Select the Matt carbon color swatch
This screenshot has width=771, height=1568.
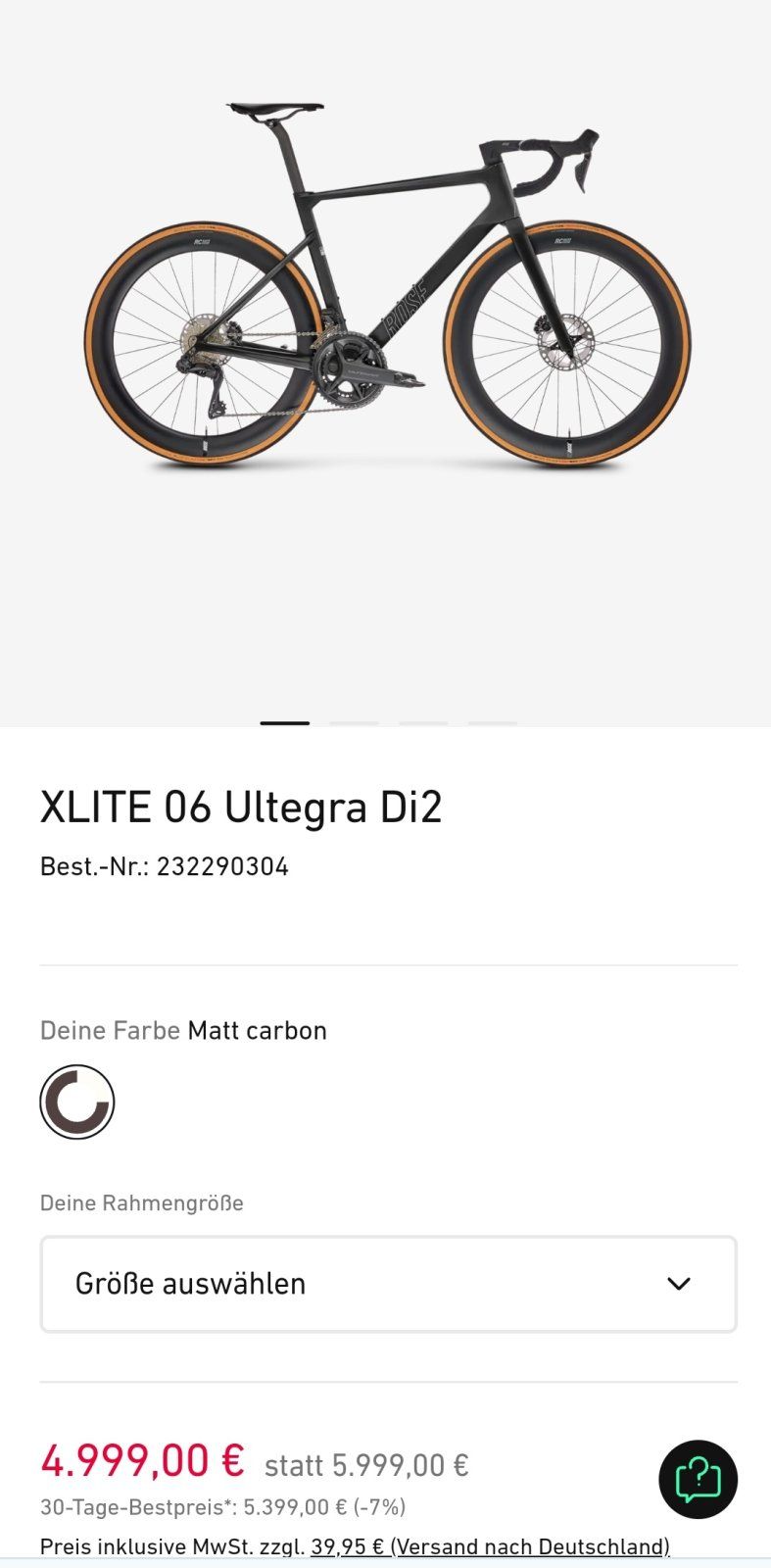tap(77, 1102)
